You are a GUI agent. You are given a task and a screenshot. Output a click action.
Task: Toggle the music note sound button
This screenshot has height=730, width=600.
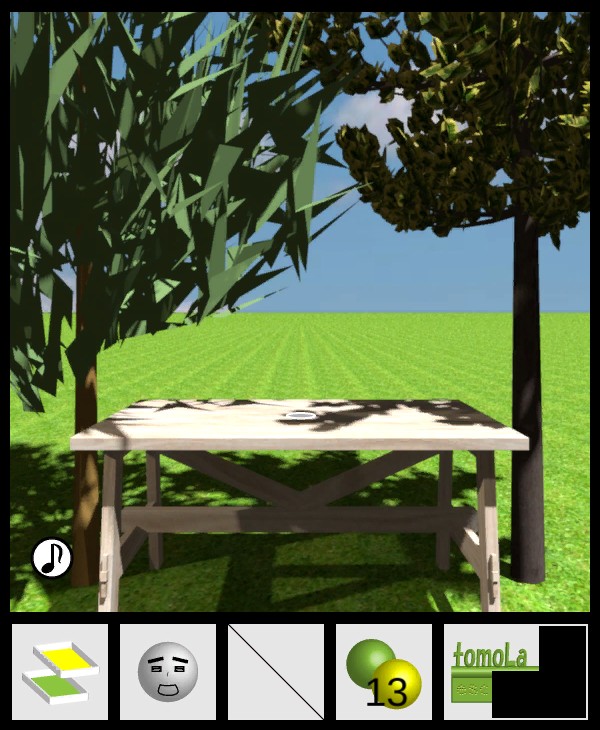pyautogui.click(x=52, y=558)
